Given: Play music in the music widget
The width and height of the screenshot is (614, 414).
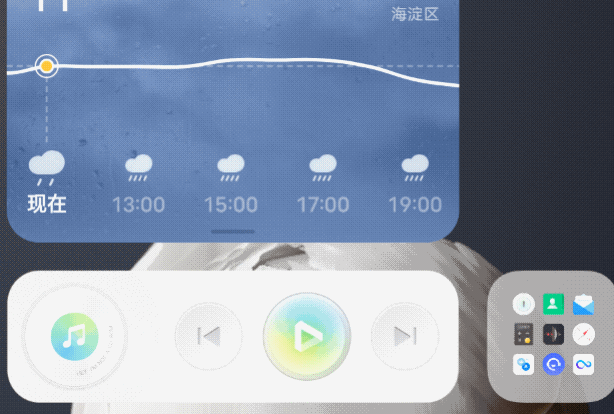Looking at the screenshot, I should (307, 336).
